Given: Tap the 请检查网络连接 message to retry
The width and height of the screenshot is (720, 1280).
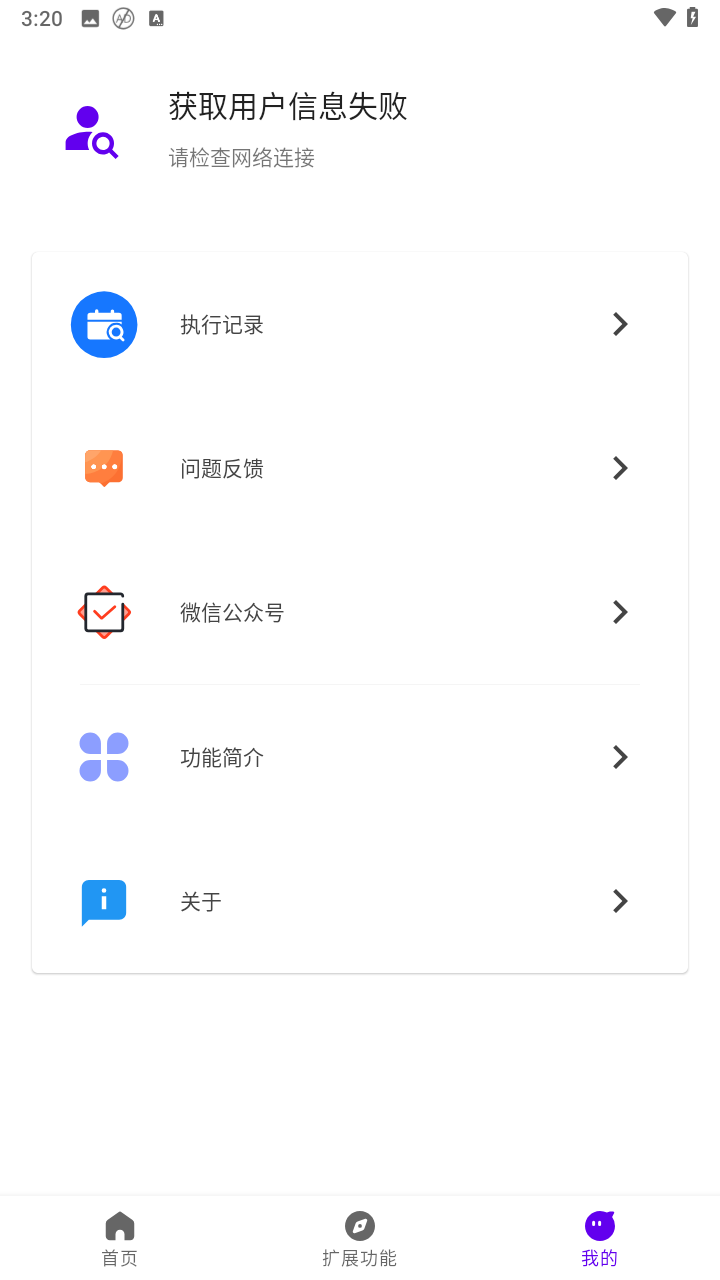Looking at the screenshot, I should pos(240,157).
